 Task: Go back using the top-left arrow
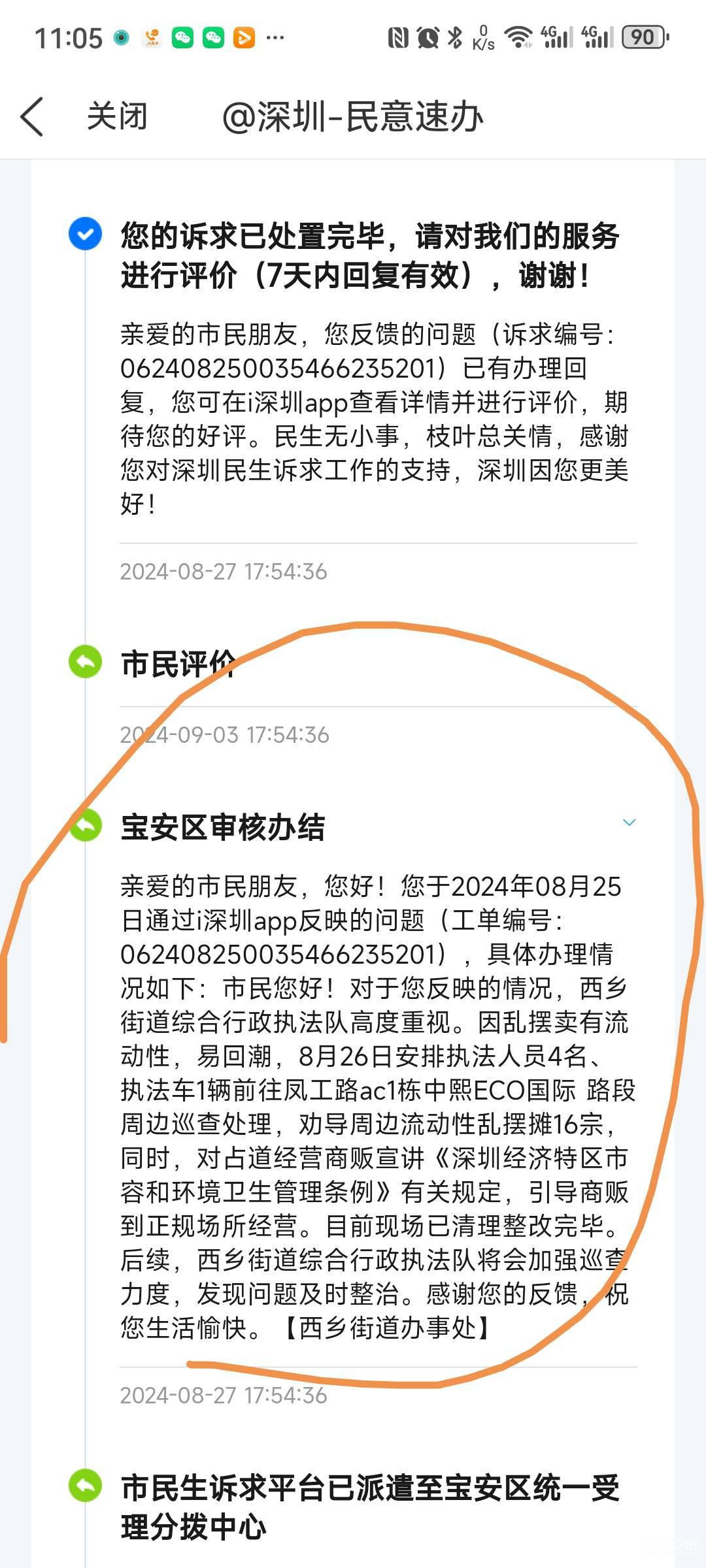32,117
